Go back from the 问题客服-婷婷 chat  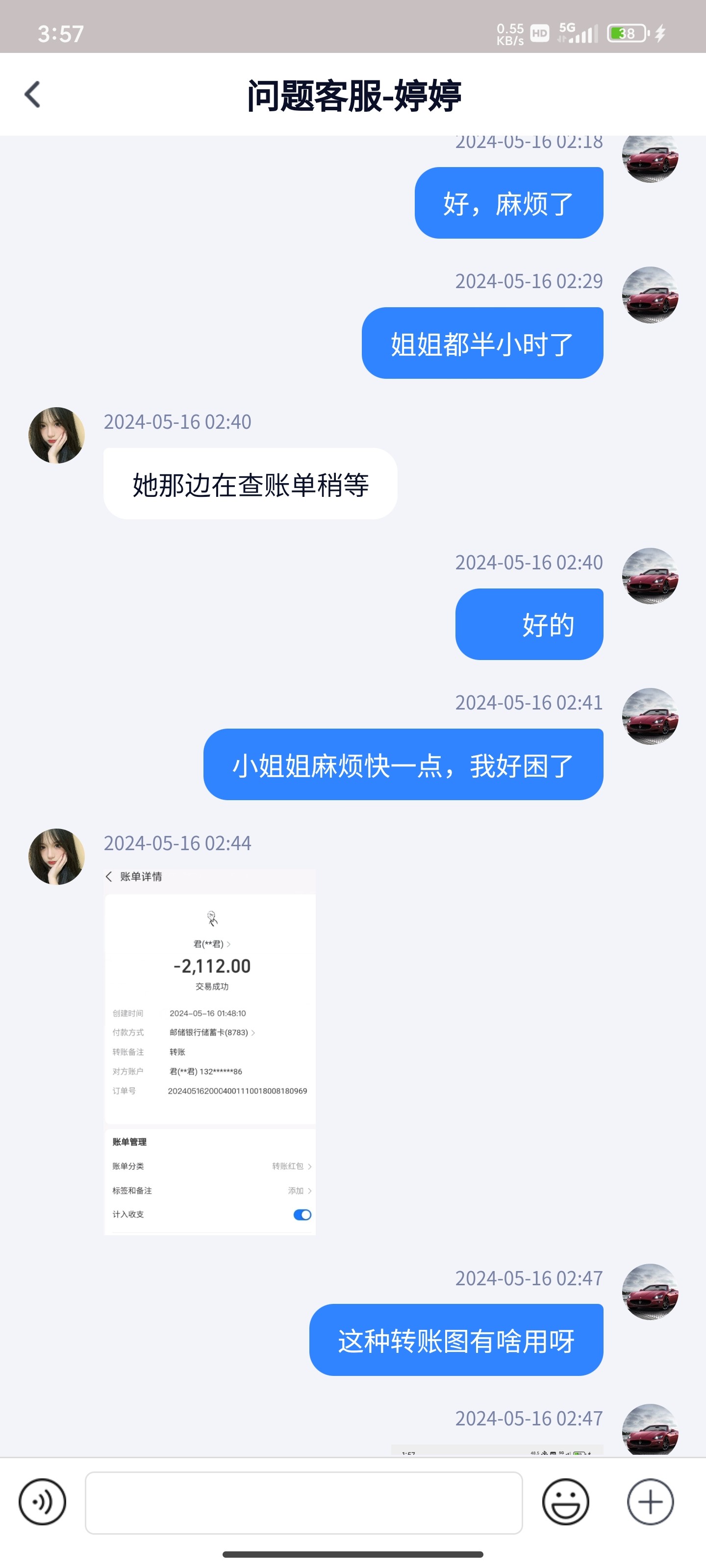click(32, 95)
